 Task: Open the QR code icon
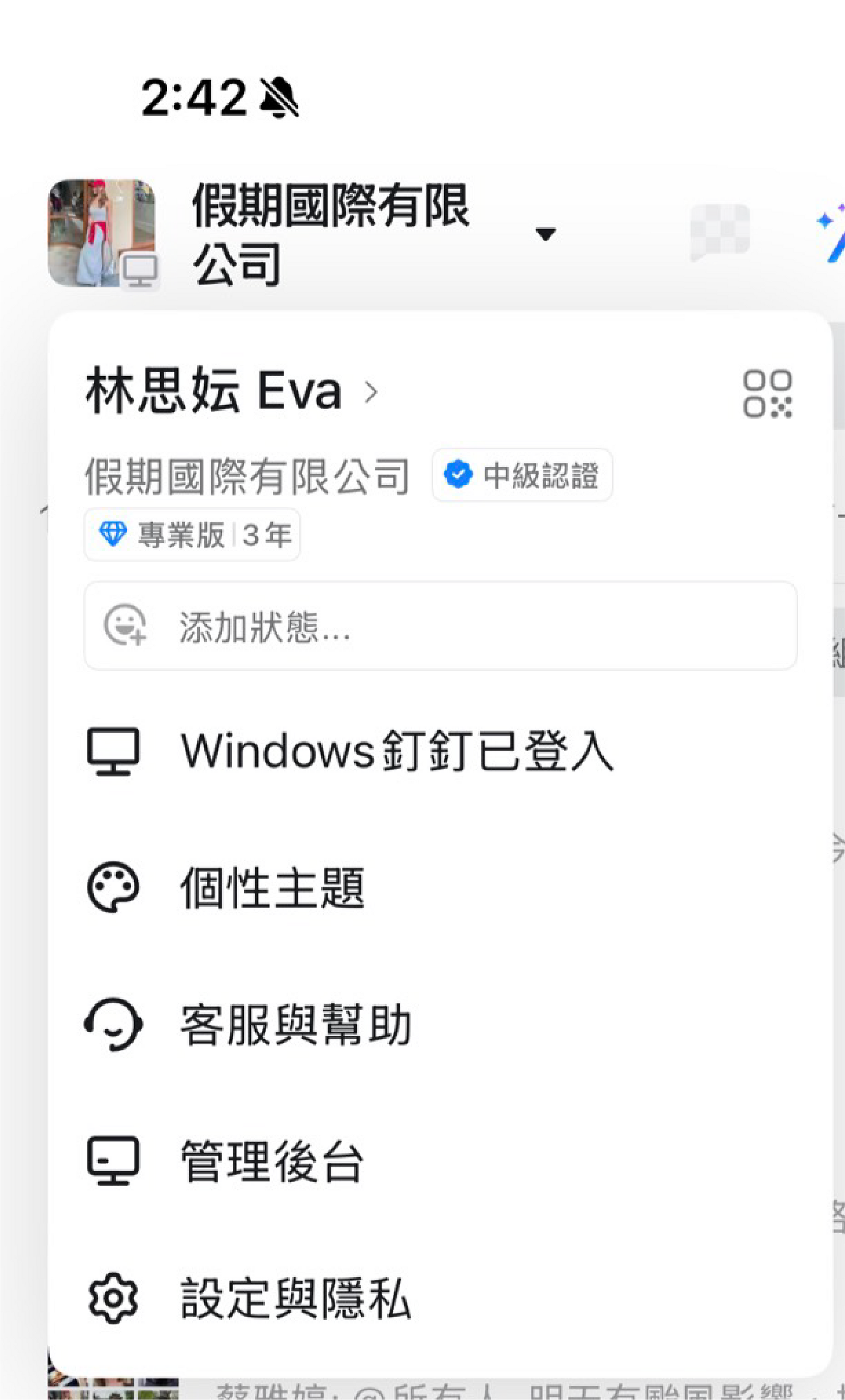pos(767,394)
